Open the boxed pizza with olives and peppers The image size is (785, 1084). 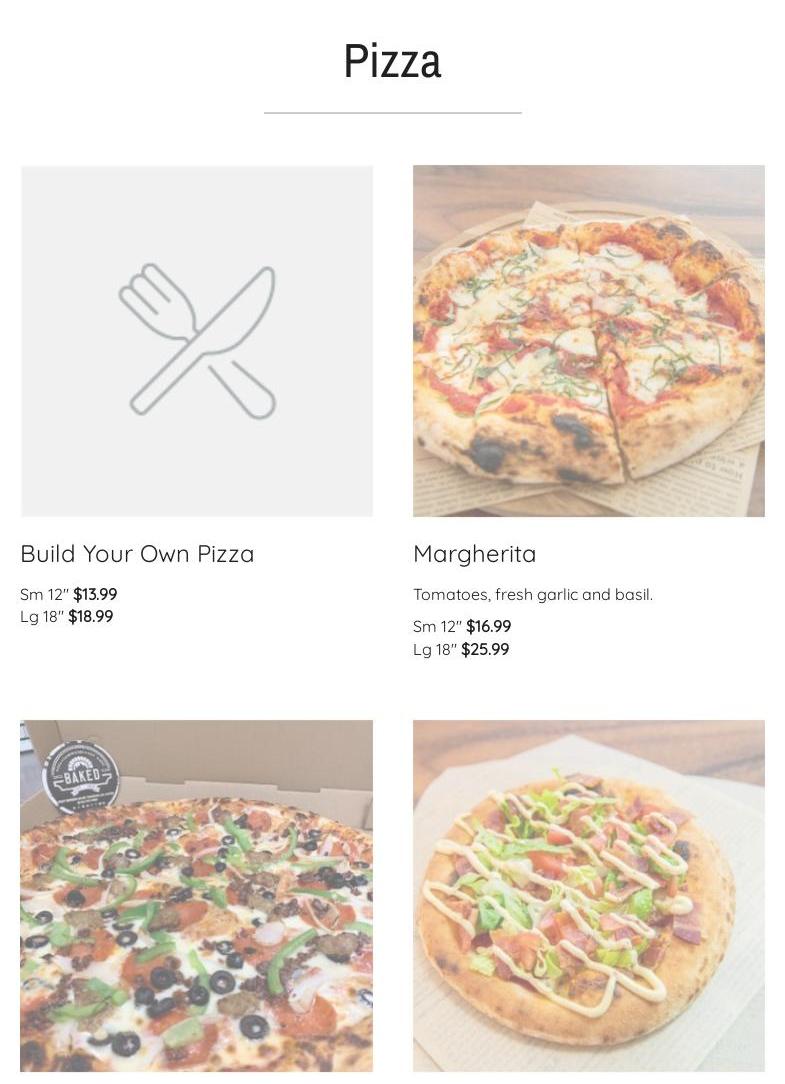coord(196,895)
